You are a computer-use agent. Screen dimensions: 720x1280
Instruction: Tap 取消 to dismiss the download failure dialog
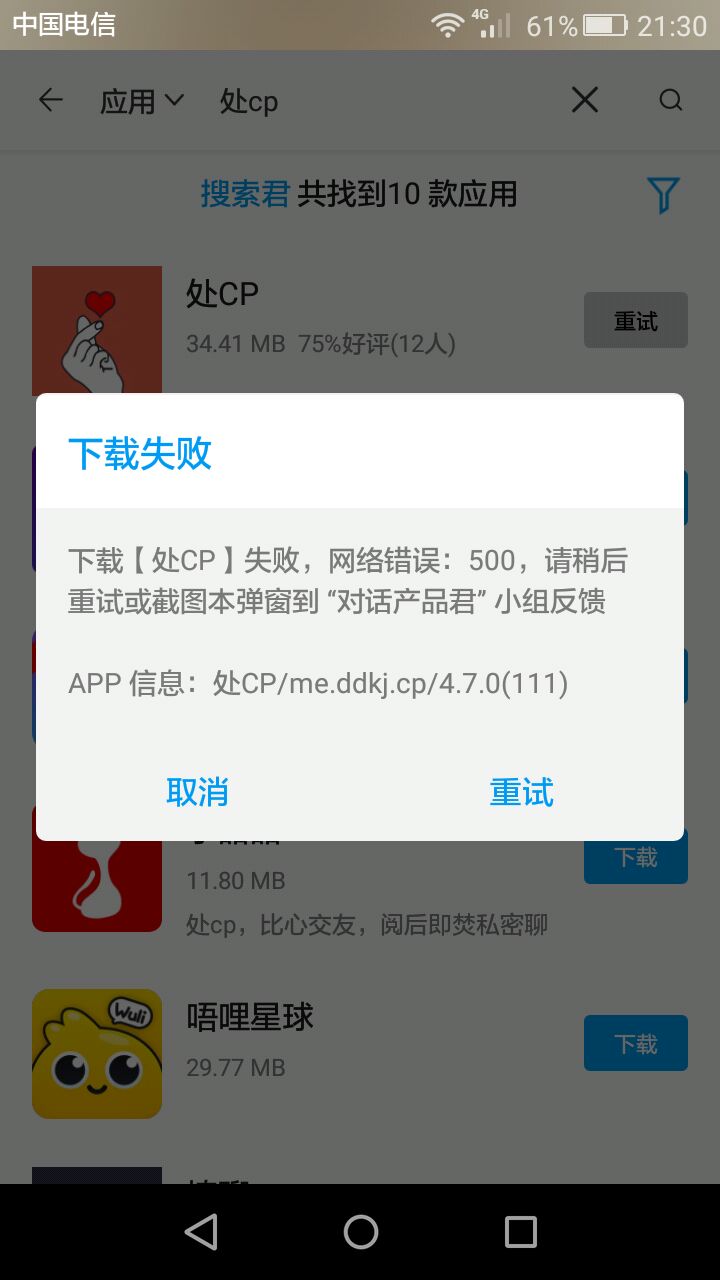tap(198, 792)
